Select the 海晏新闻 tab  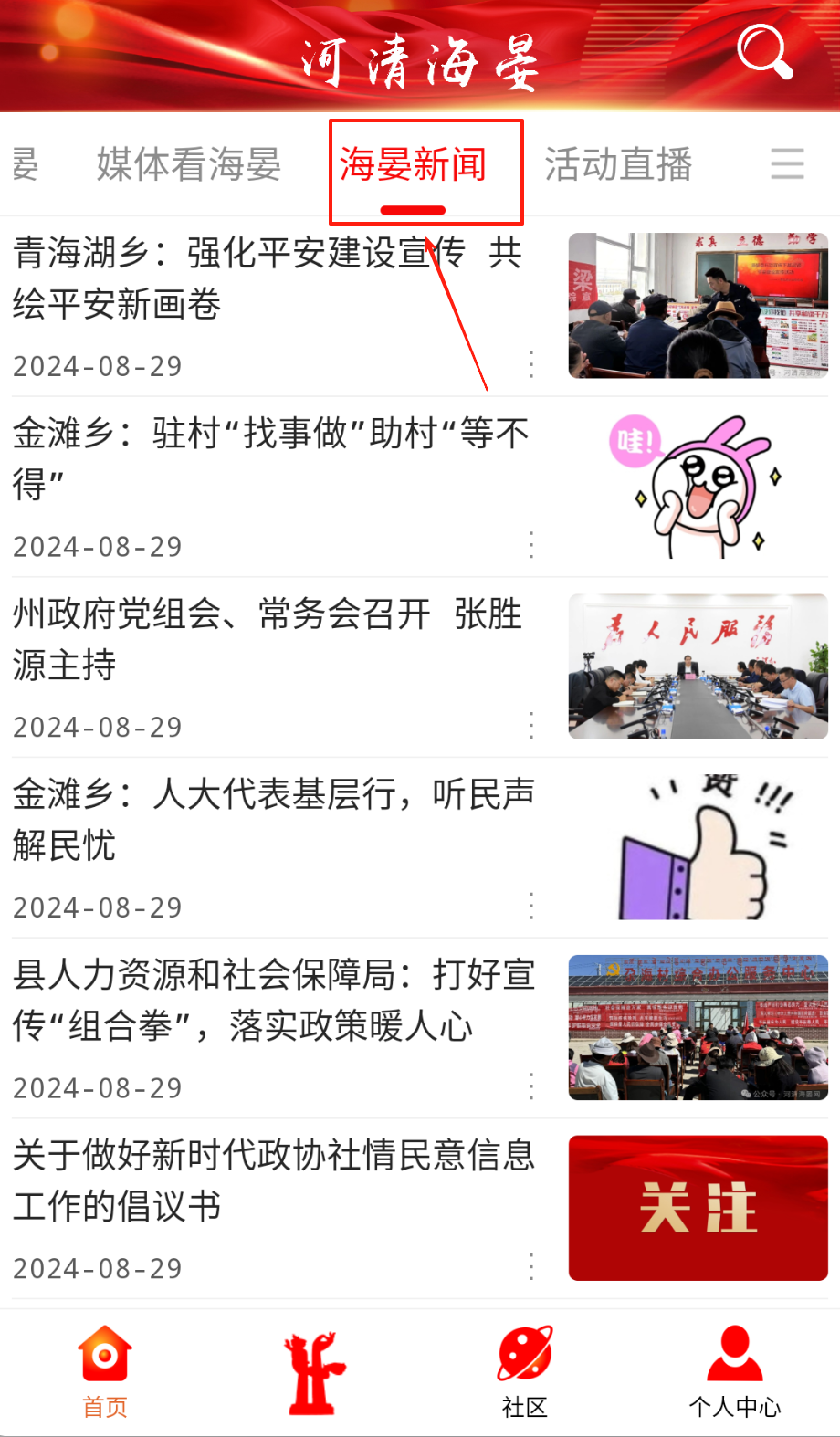[x=413, y=165]
